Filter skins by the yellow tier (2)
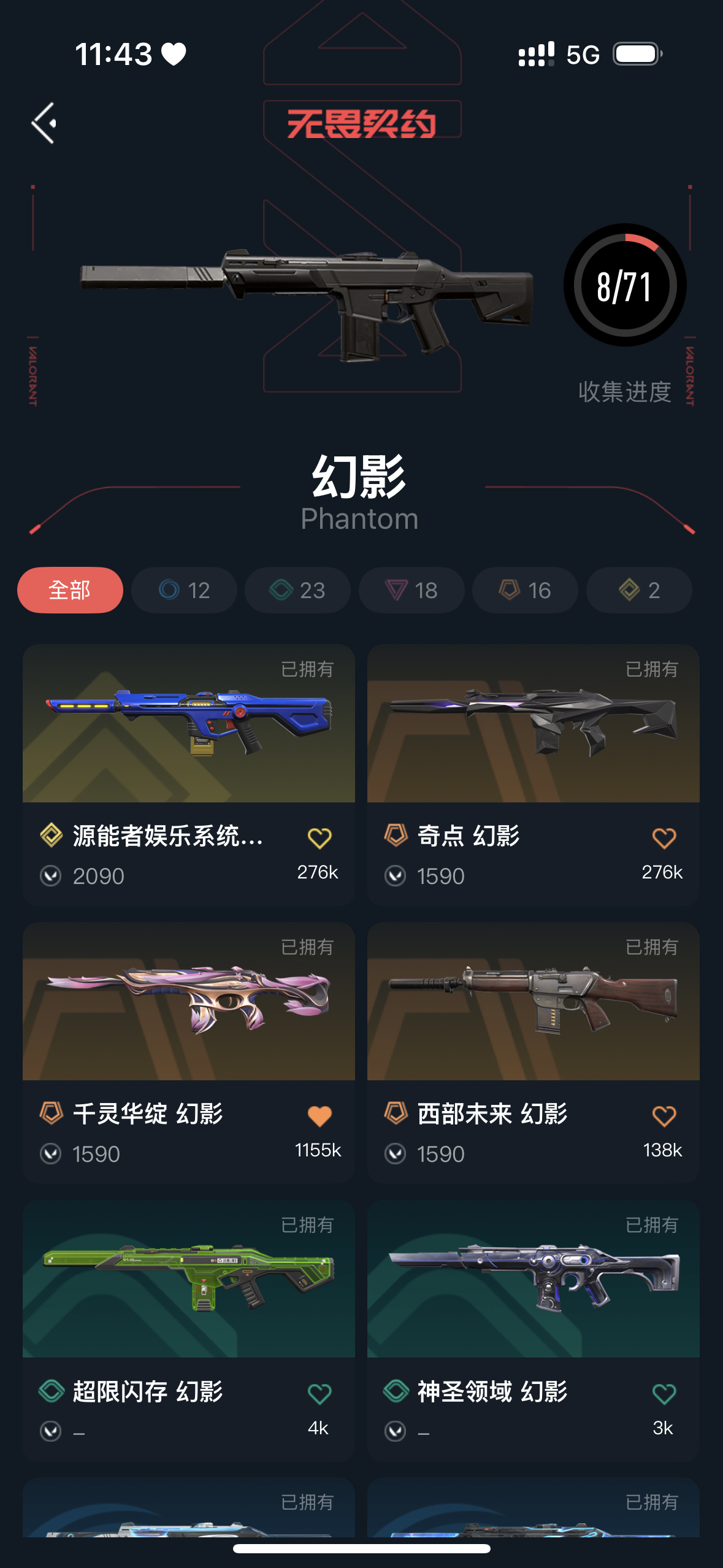 click(x=639, y=590)
